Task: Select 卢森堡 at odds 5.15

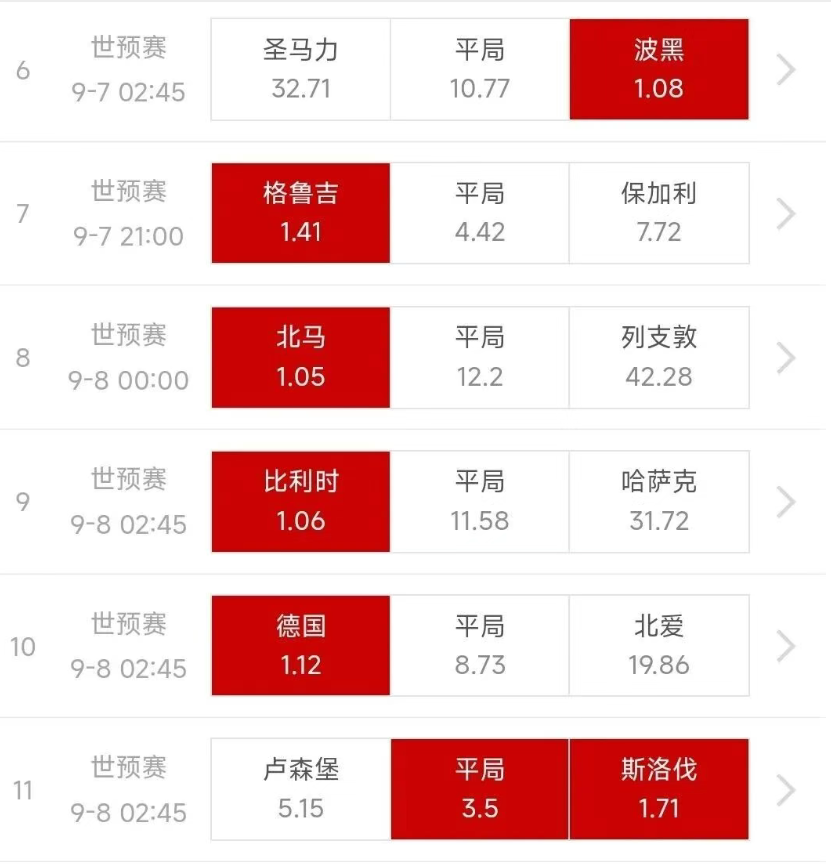Action: [x=301, y=789]
